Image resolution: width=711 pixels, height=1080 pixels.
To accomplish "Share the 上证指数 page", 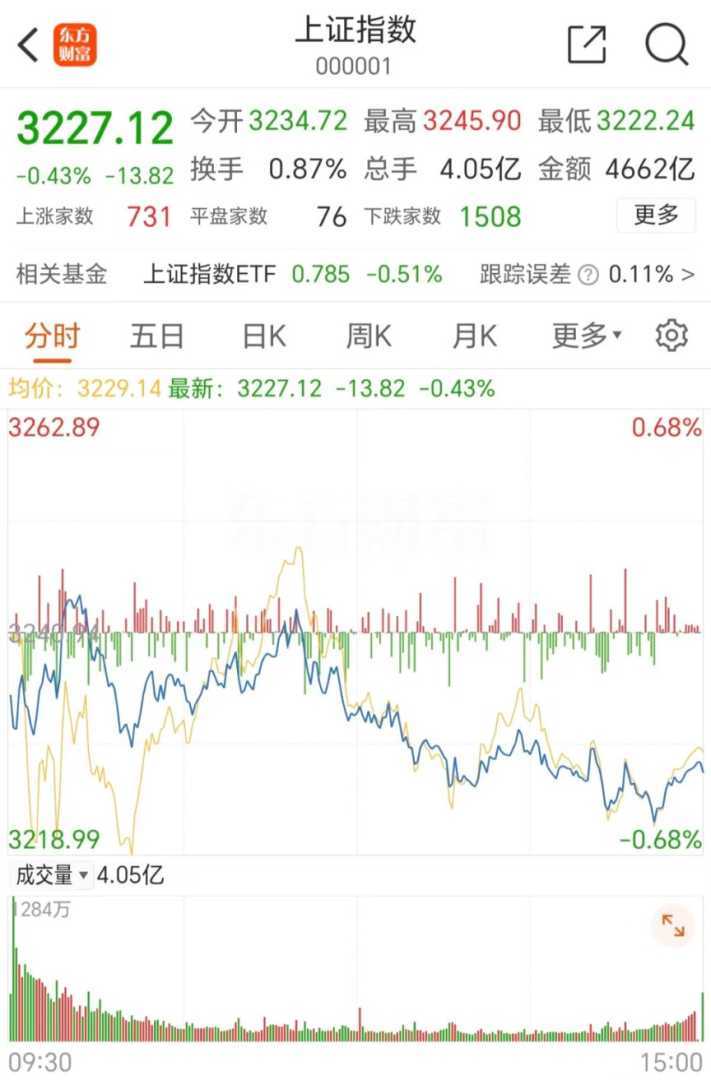I will pos(587,45).
